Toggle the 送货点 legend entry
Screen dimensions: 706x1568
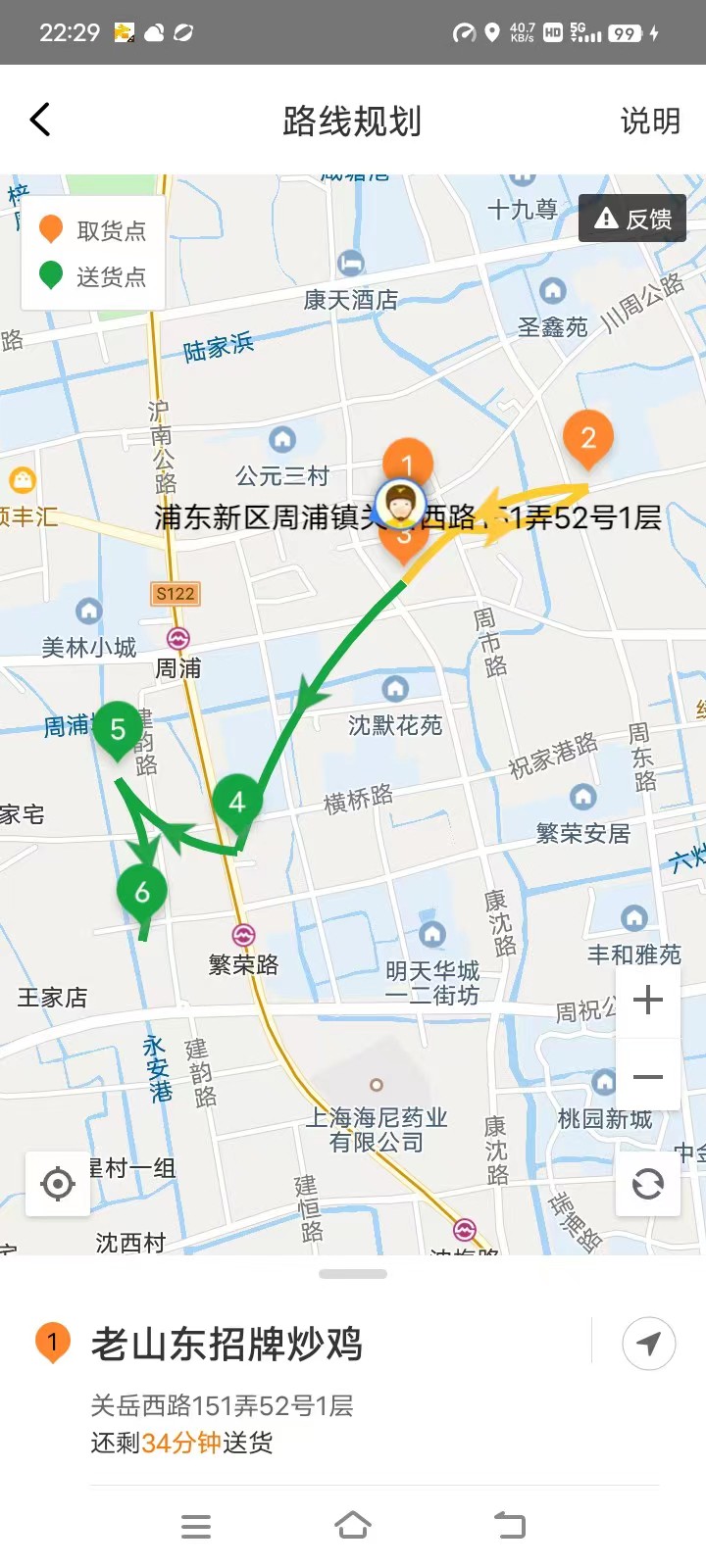pyautogui.click(x=93, y=275)
